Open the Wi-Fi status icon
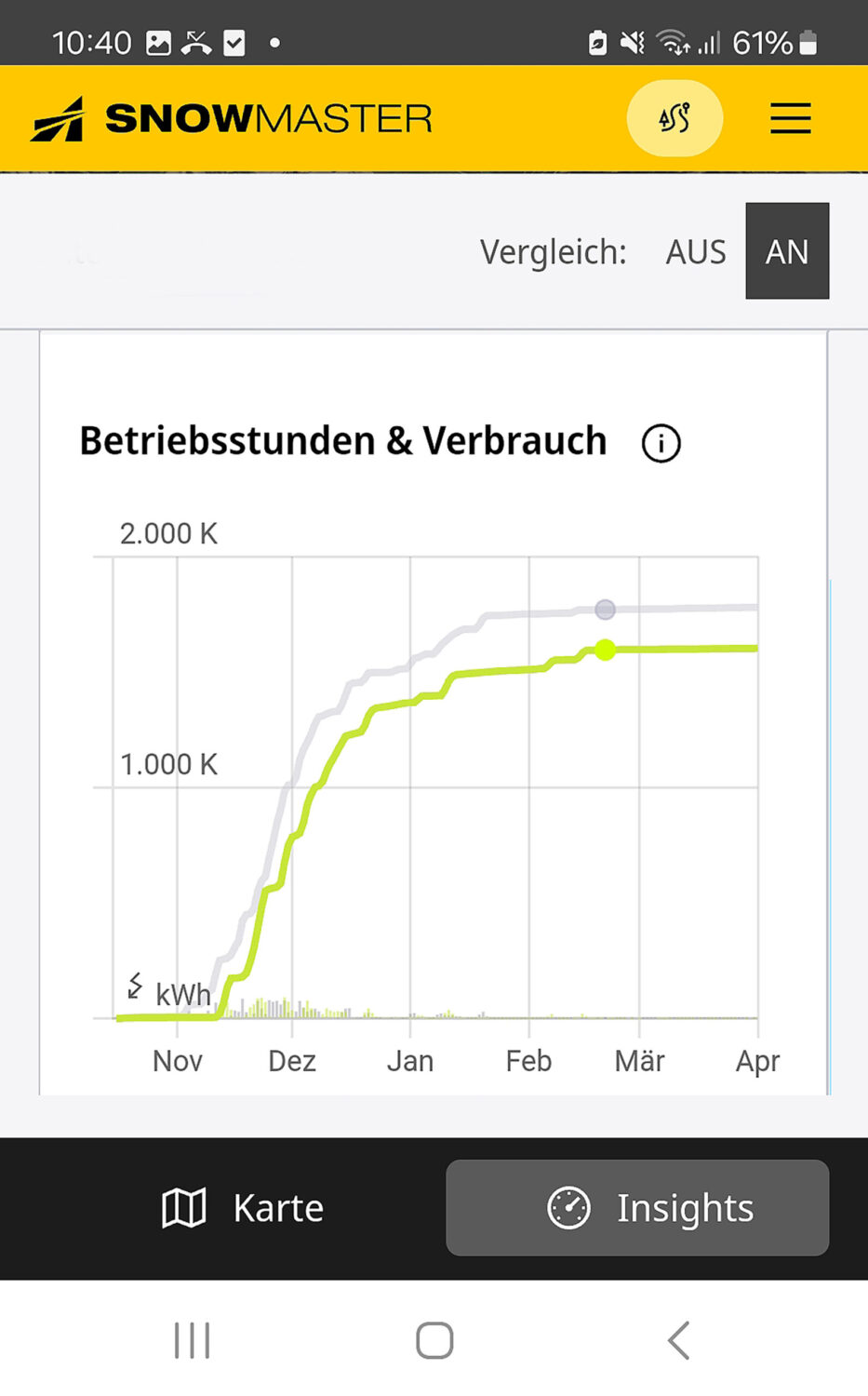Screen dimensions: 868x1396 (x=672, y=42)
